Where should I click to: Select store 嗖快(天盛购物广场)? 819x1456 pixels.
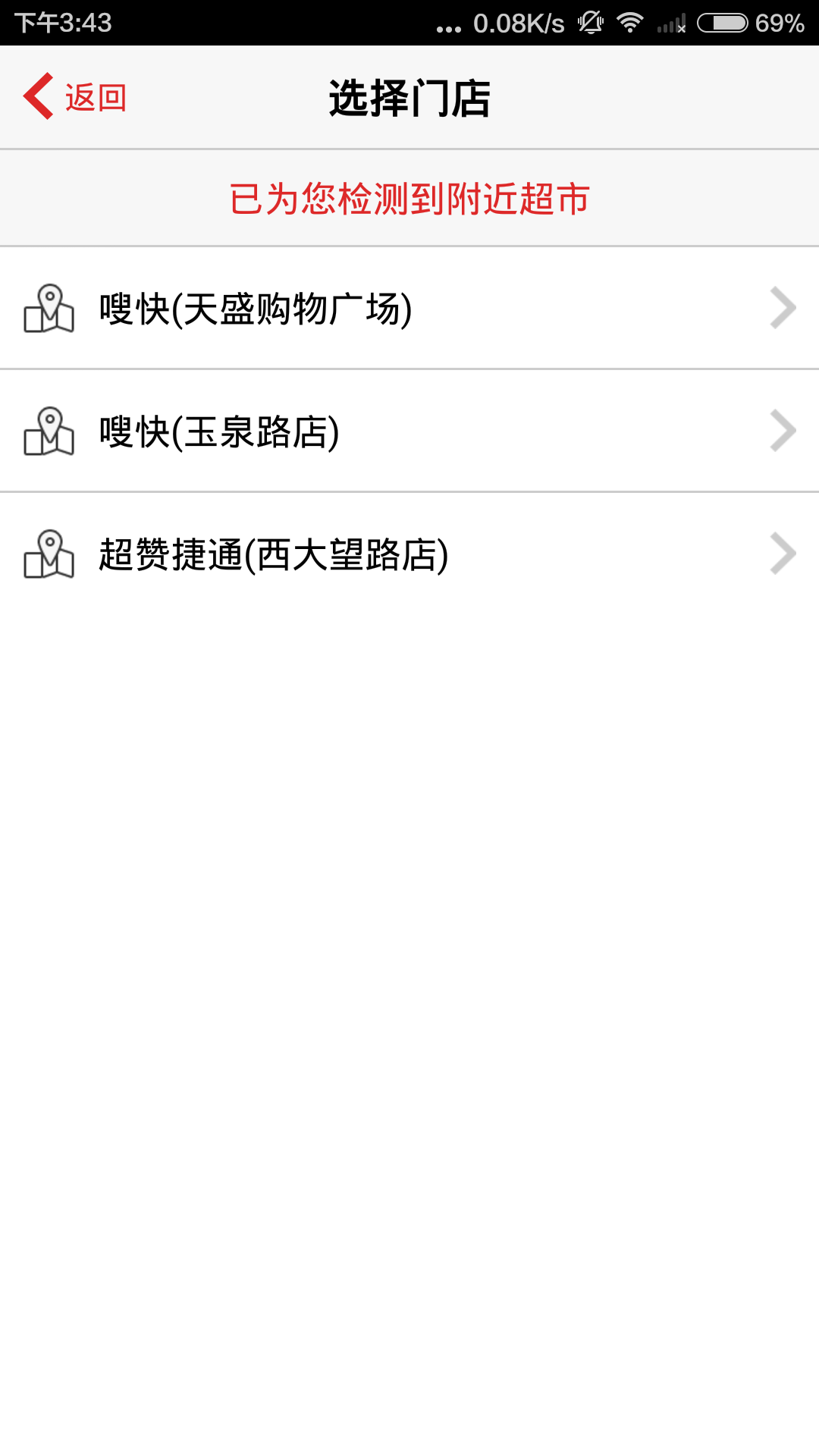[x=409, y=308]
